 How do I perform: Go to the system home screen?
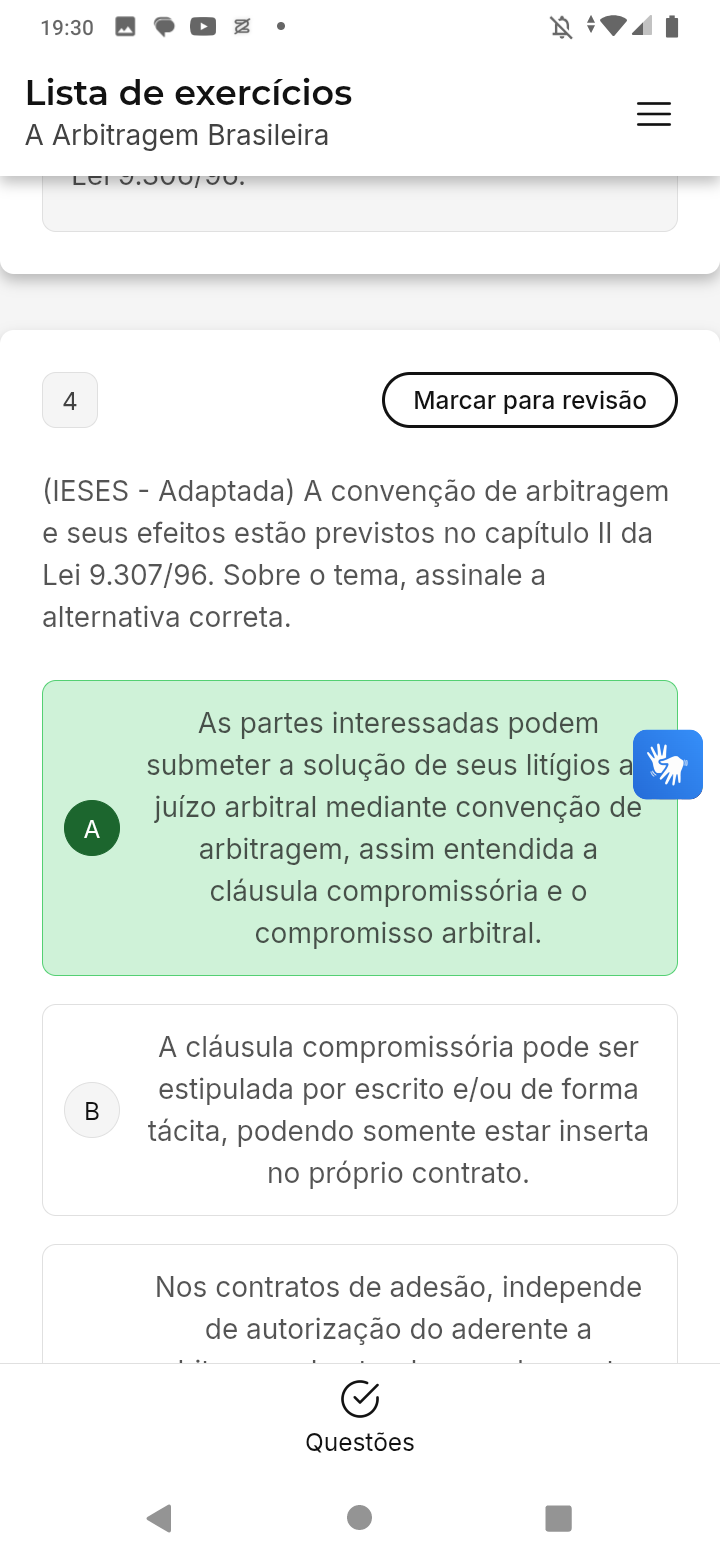[360, 1518]
